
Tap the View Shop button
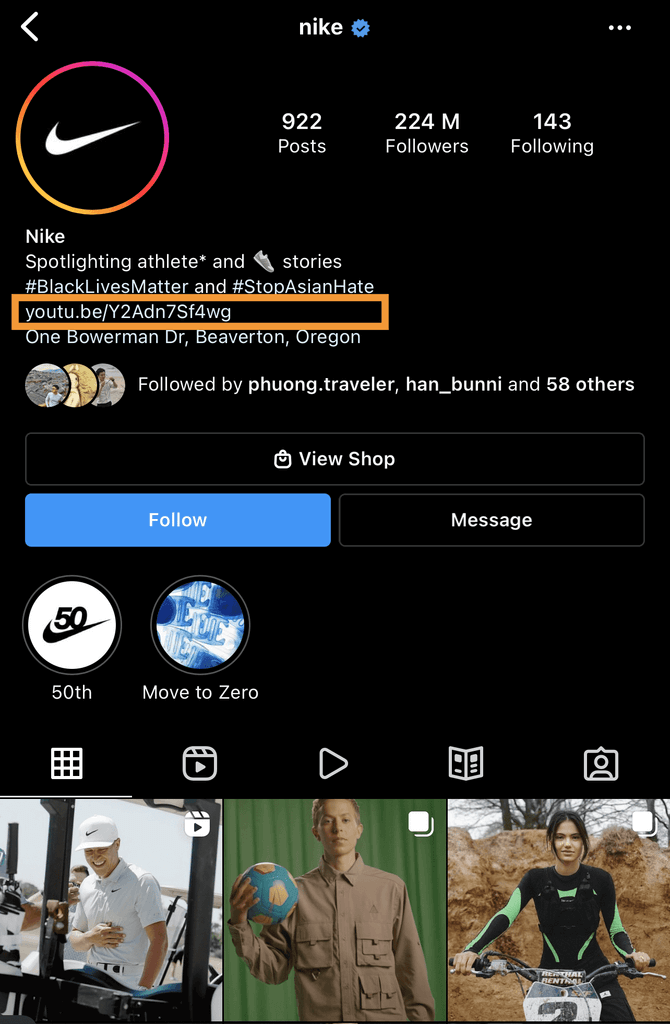click(x=334, y=459)
